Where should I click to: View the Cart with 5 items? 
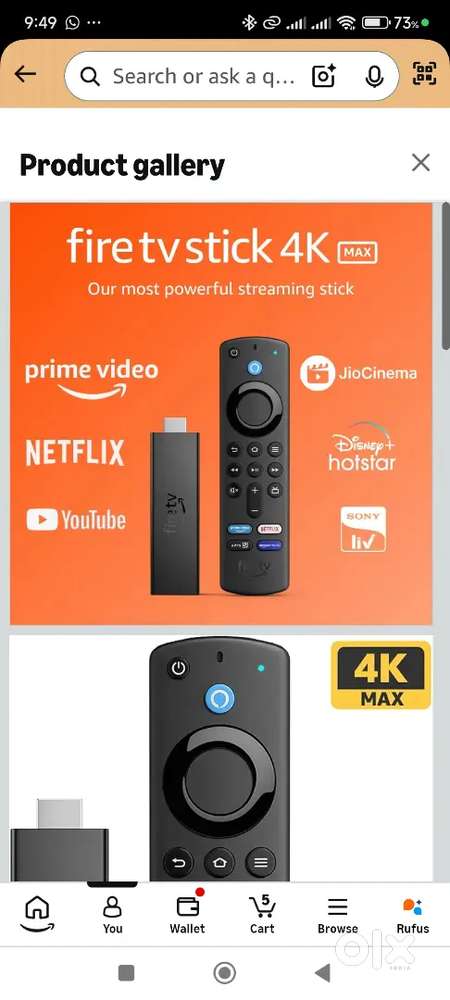click(x=262, y=914)
